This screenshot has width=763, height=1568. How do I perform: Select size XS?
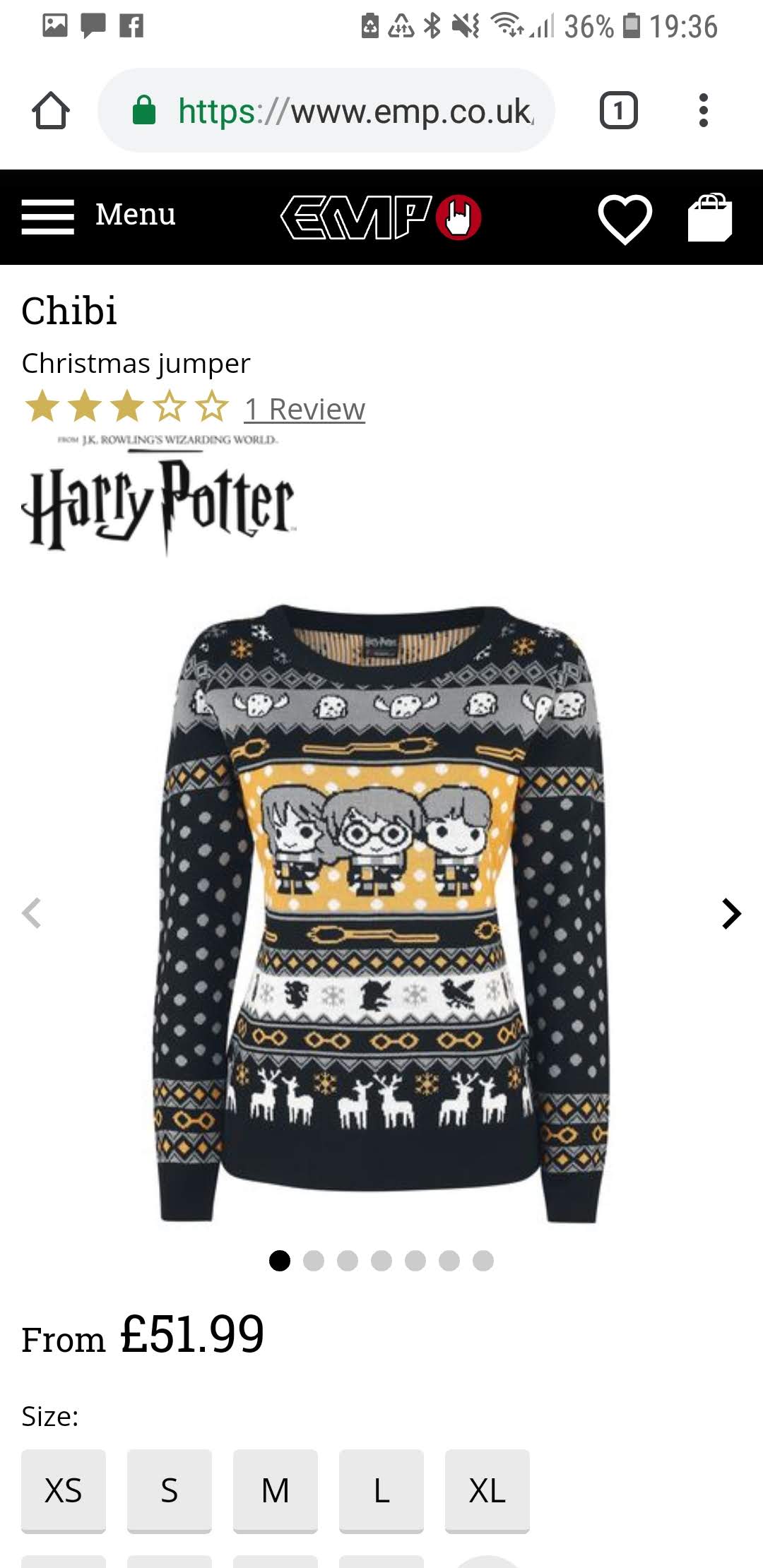point(64,1490)
